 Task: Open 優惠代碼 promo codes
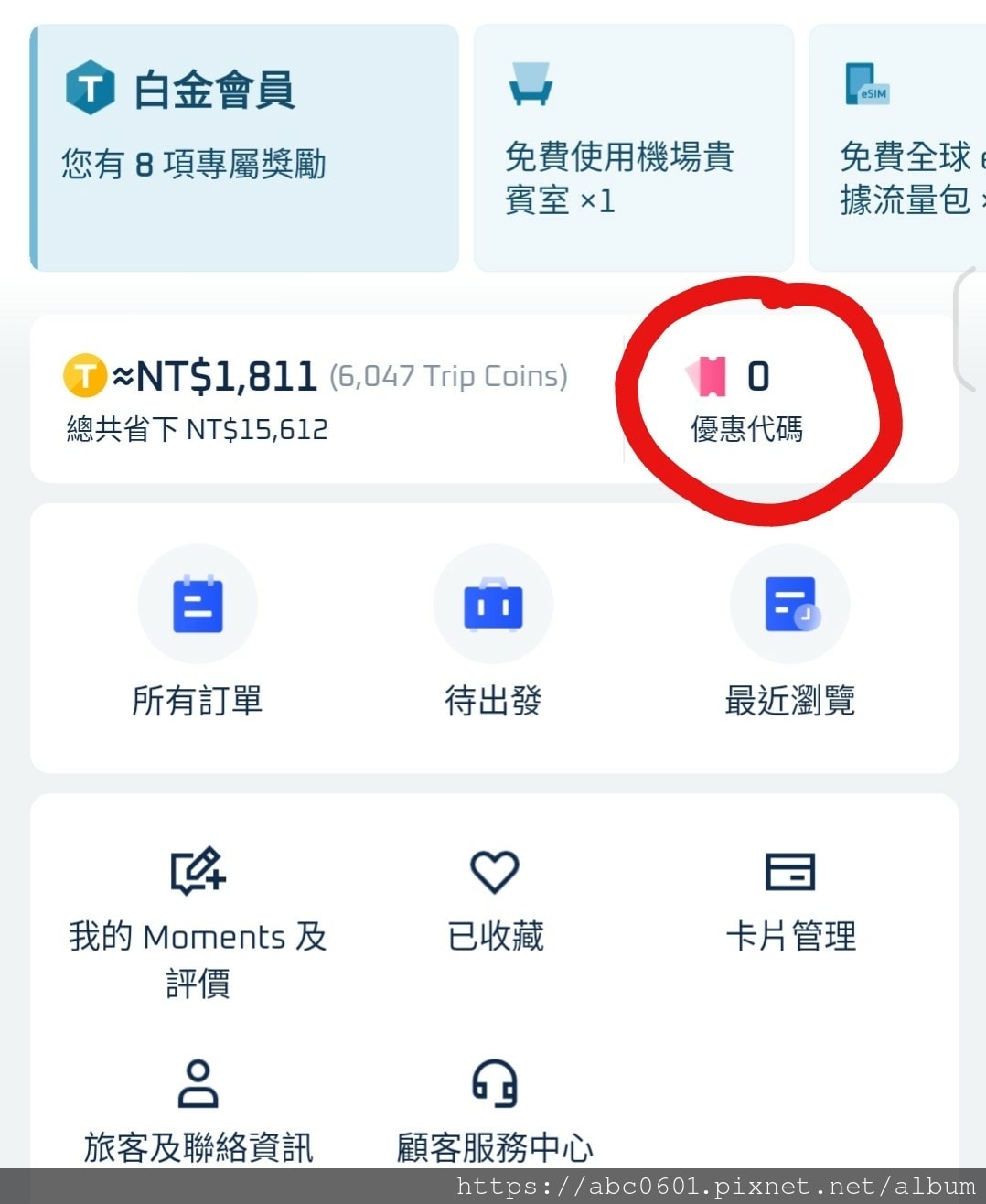[x=747, y=401]
